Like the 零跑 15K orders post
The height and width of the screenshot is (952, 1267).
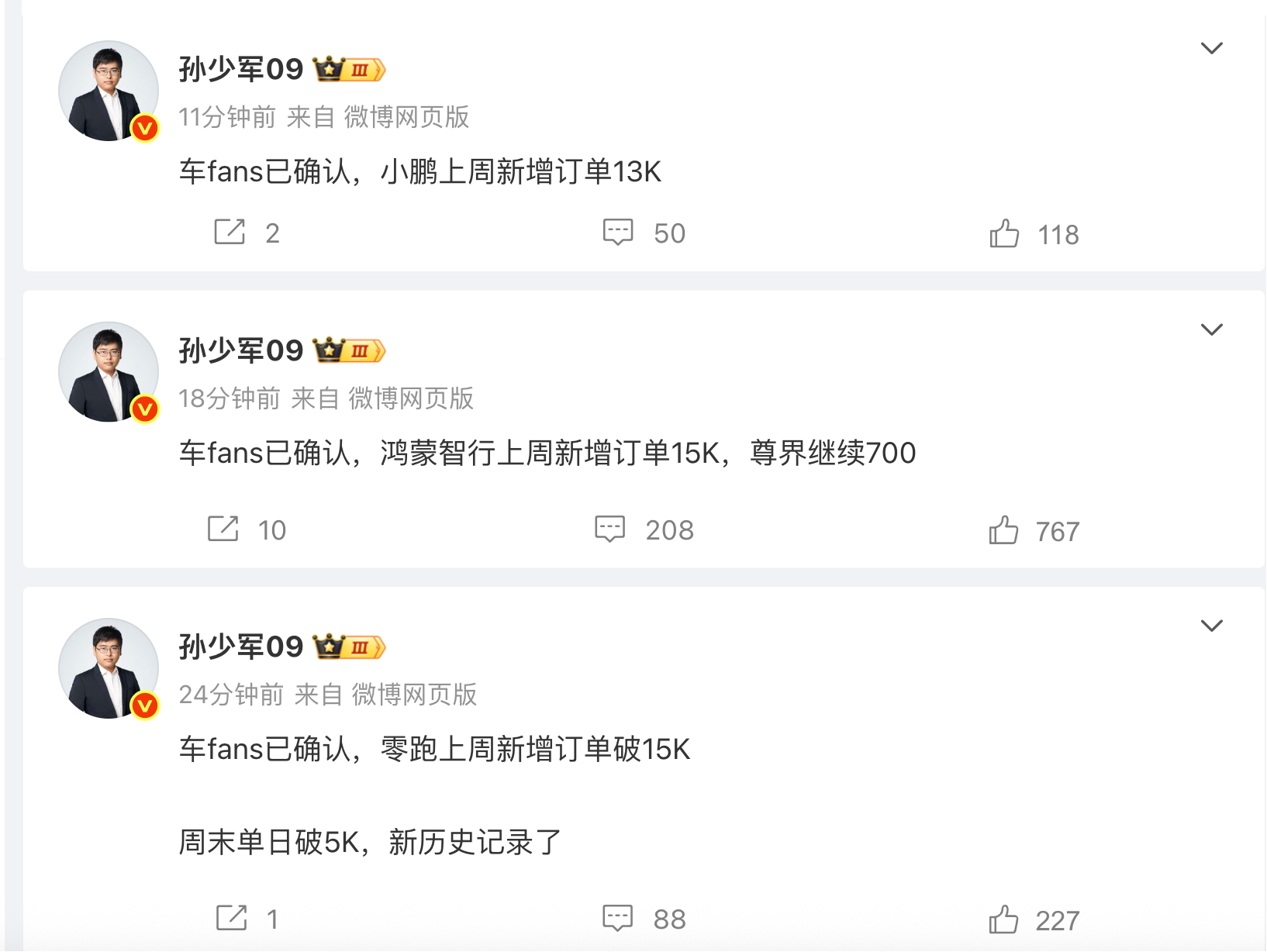pyautogui.click(x=1003, y=919)
